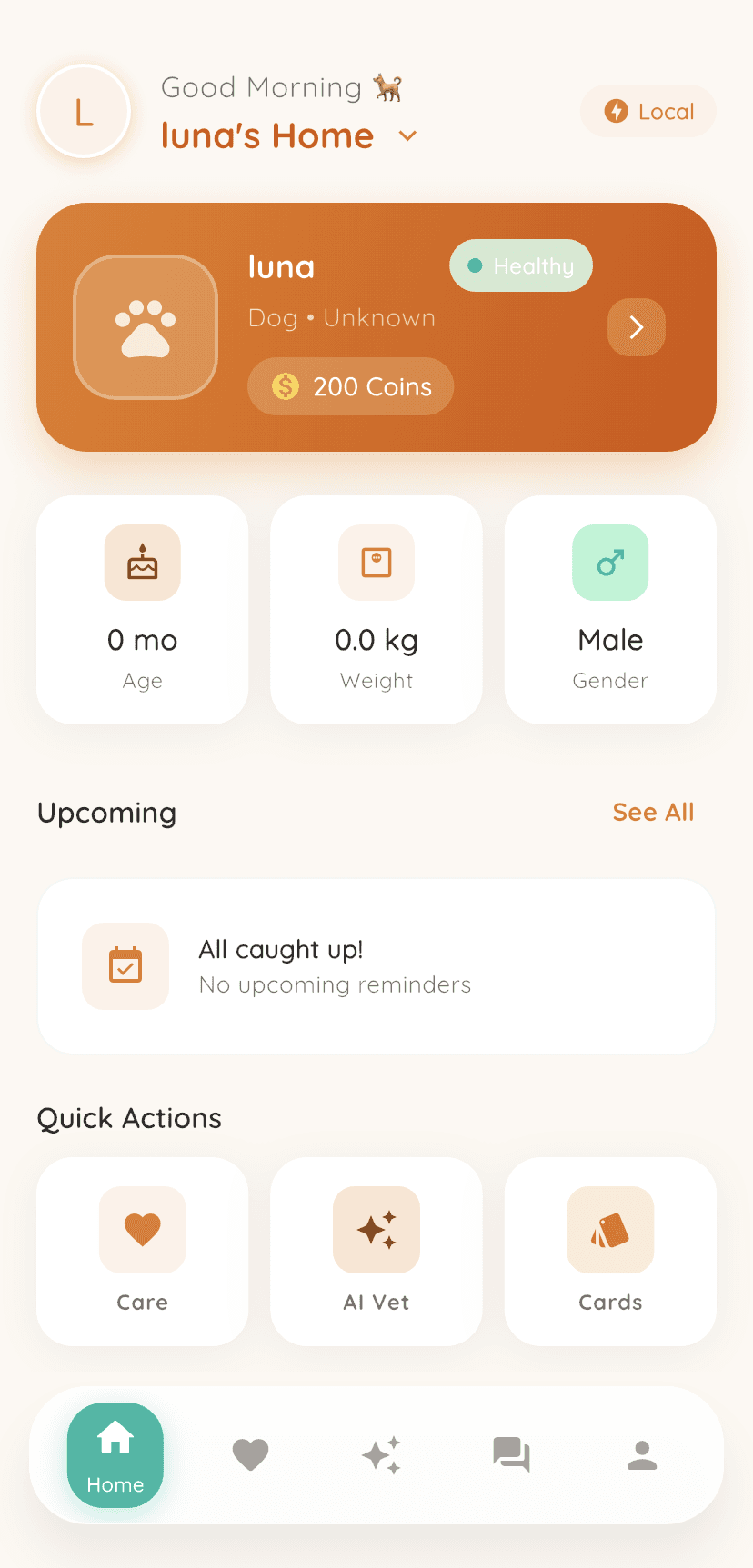Open luna's pet details with the chevron arrow
This screenshot has height=1568, width=753.
point(636,327)
